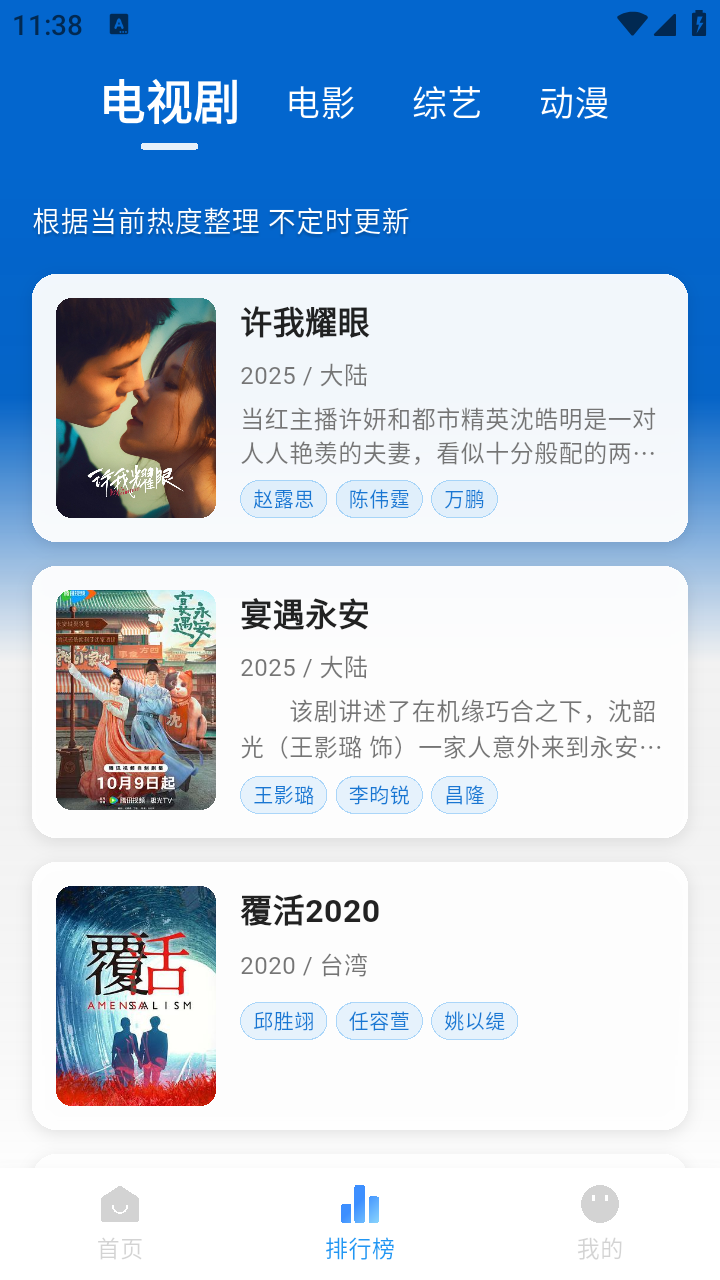This screenshot has height=1280, width=720.
Task: Tap the 赵露思 actor tag
Action: pyautogui.click(x=283, y=498)
